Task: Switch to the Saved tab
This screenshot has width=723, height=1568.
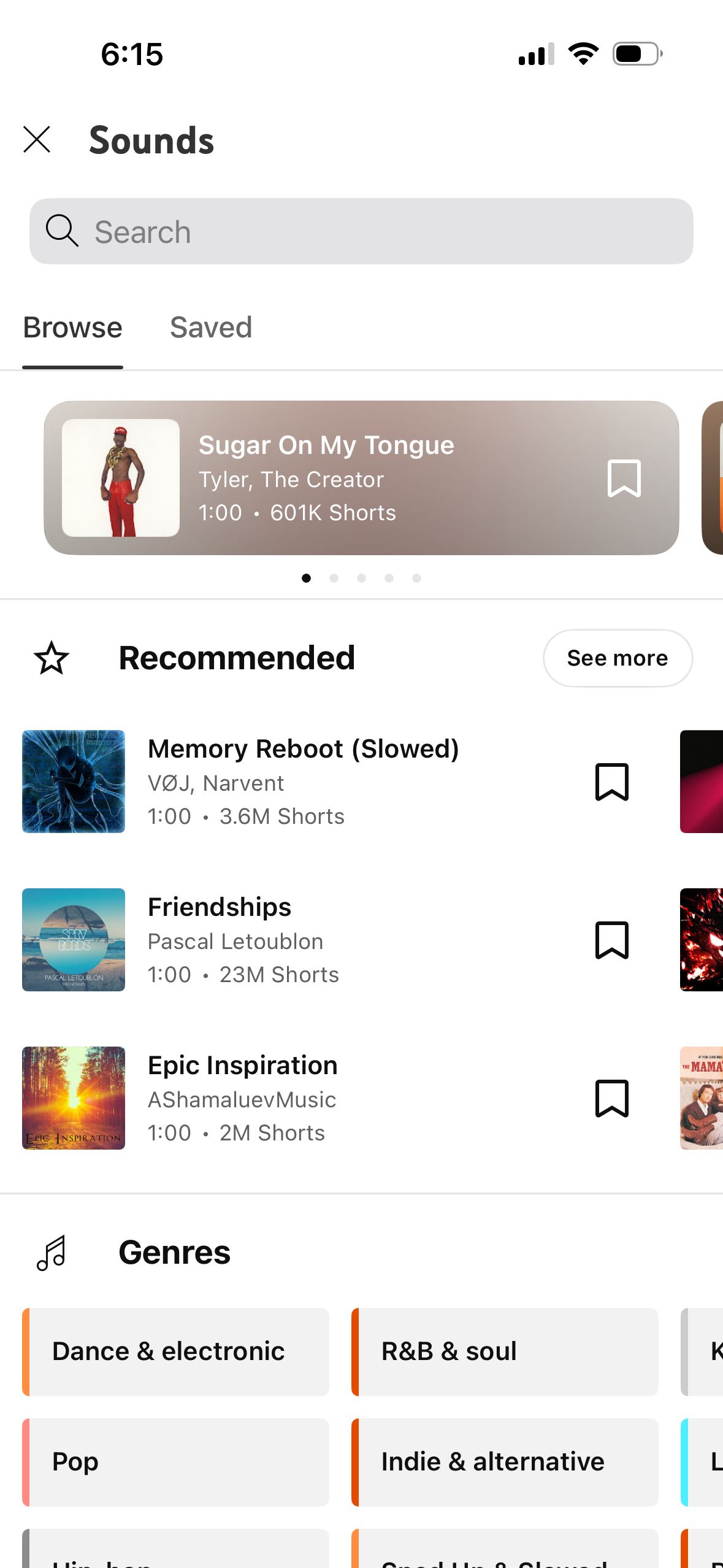Action: click(x=211, y=327)
